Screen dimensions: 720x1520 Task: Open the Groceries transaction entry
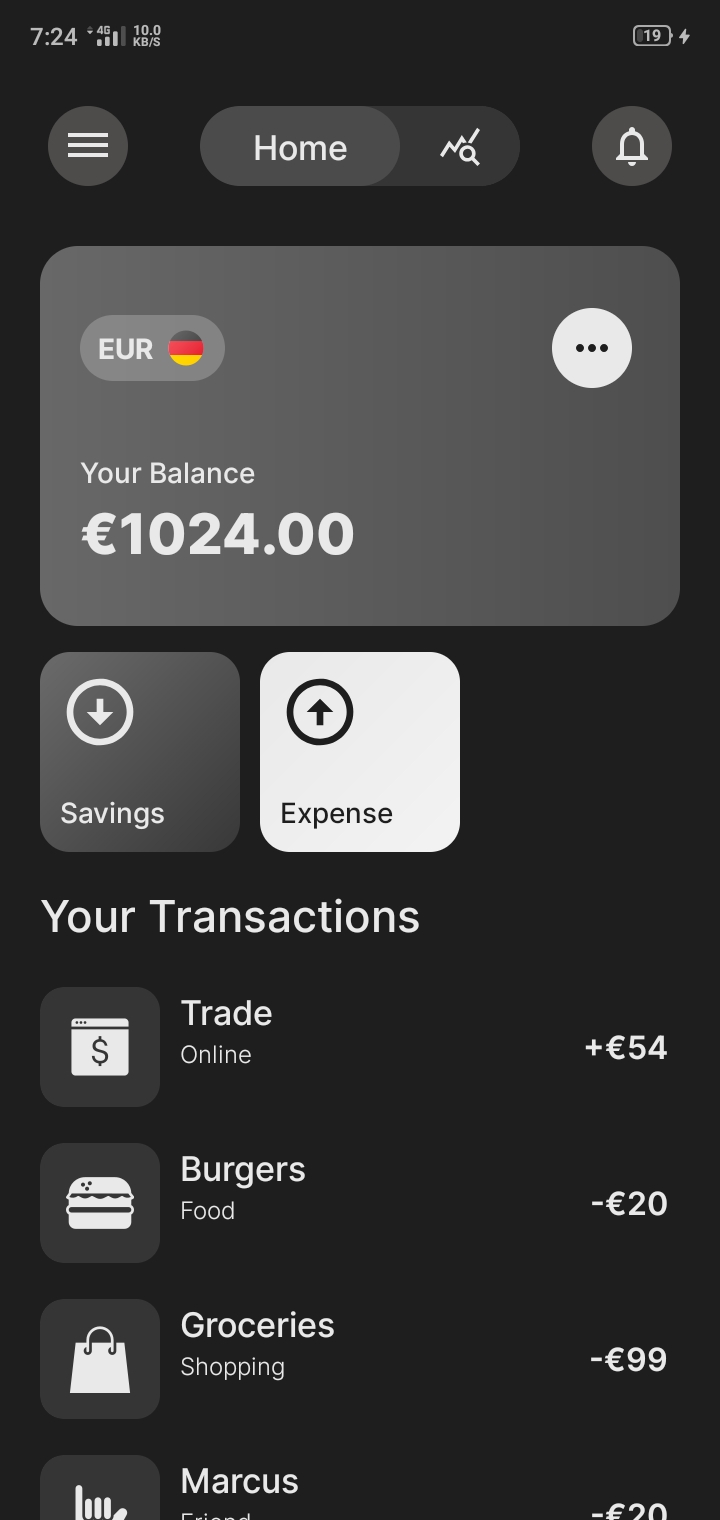[x=360, y=1358]
